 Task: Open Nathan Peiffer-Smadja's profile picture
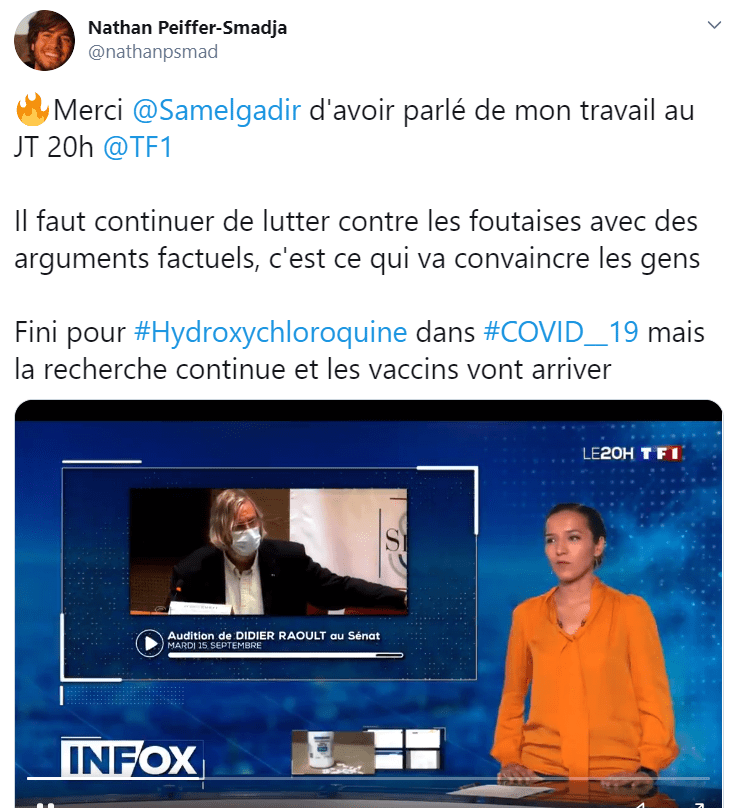[43, 39]
